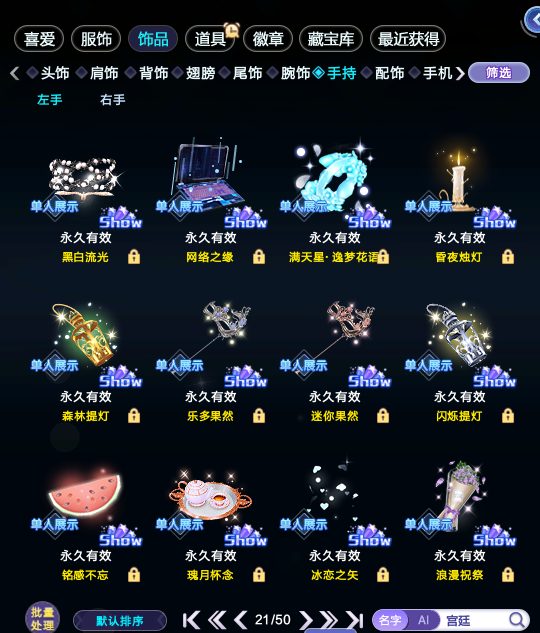Switch to 右手 right-hand items
The image size is (540, 633).
click(x=113, y=99)
